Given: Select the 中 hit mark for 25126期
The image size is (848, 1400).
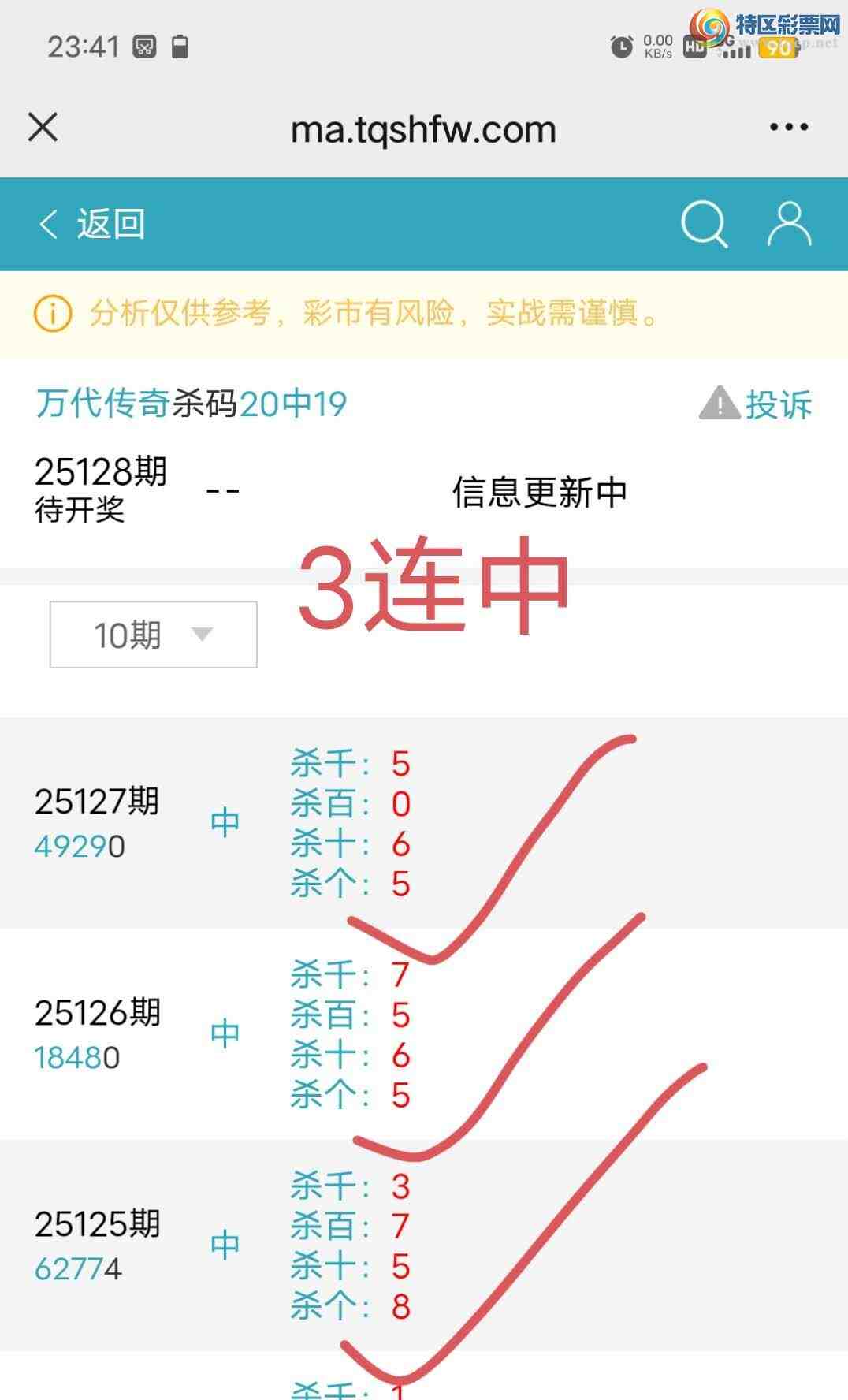Looking at the screenshot, I should click(x=226, y=1030).
